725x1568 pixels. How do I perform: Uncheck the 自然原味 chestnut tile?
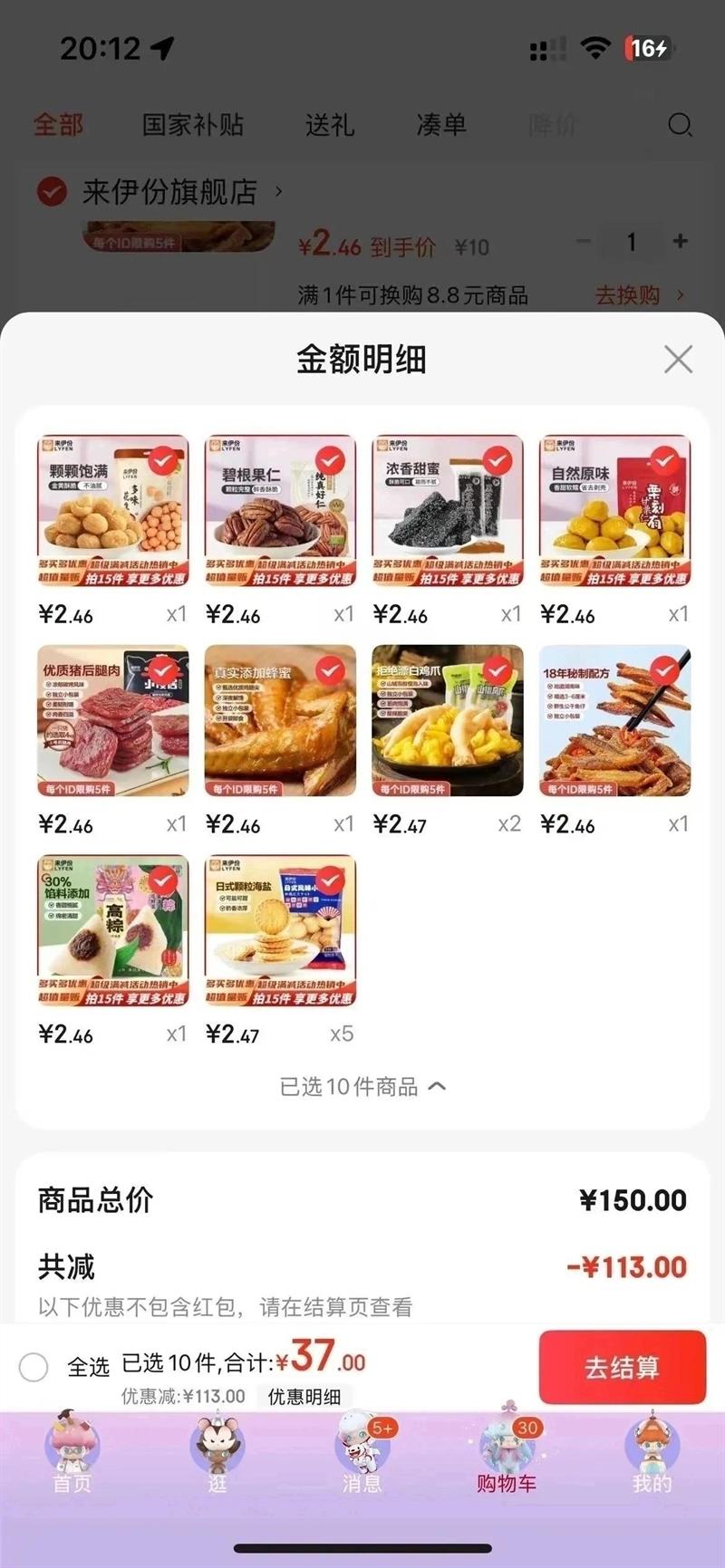click(664, 461)
